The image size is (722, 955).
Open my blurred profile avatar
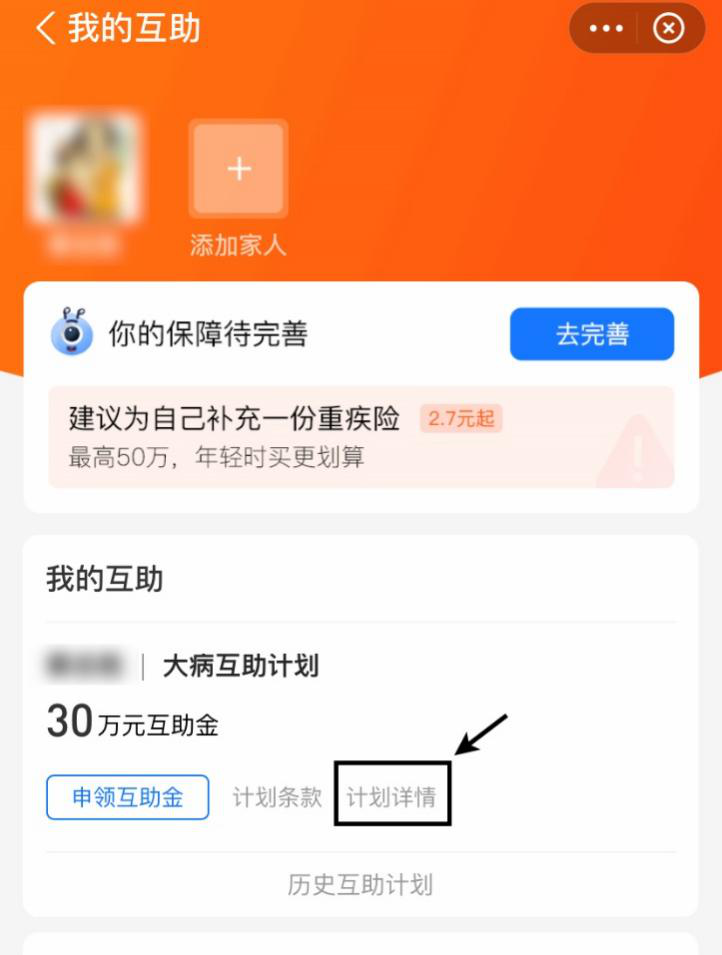[x=83, y=169]
